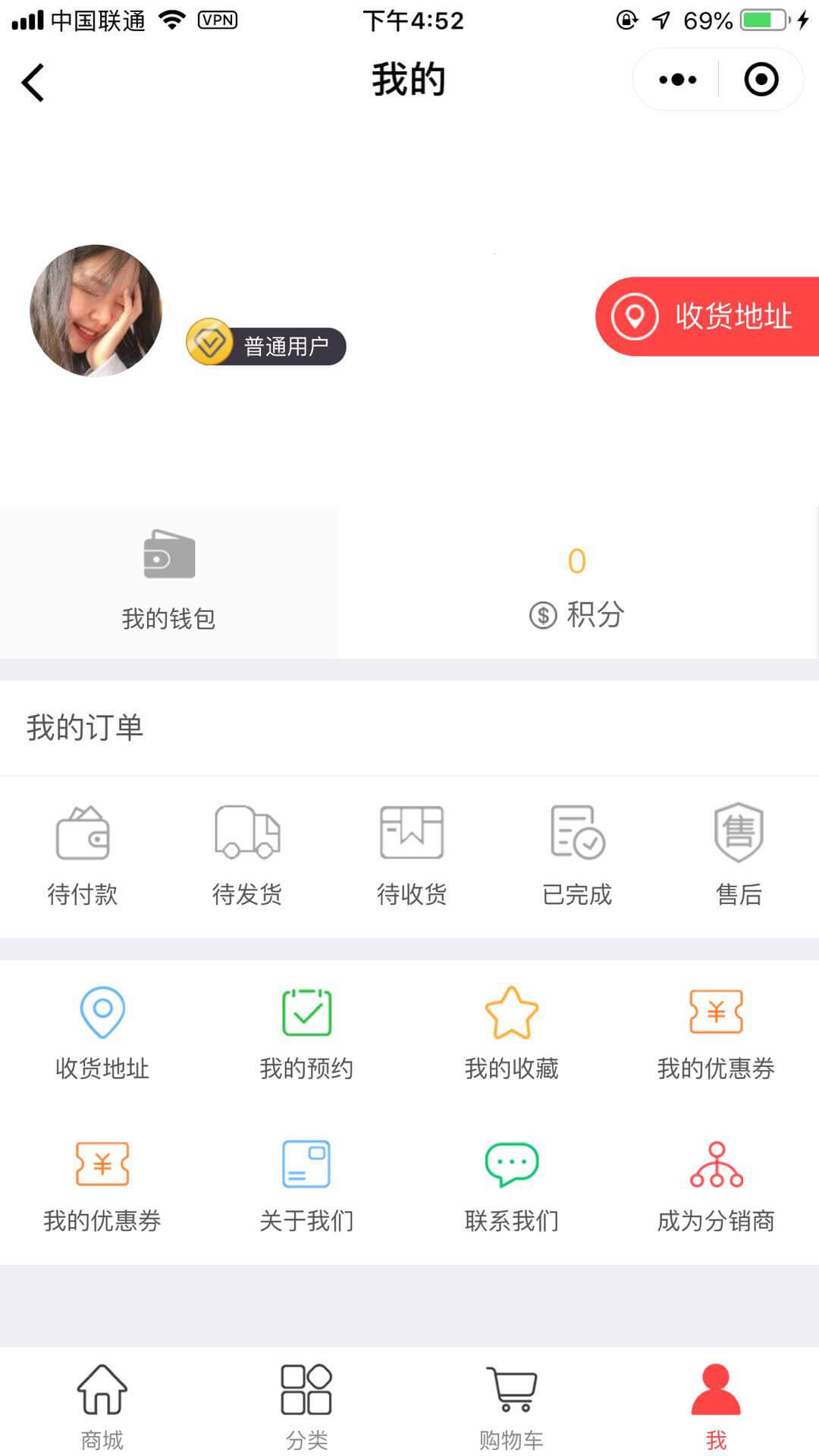
Task: Open the mini program three-dots menu
Action: tap(677, 80)
